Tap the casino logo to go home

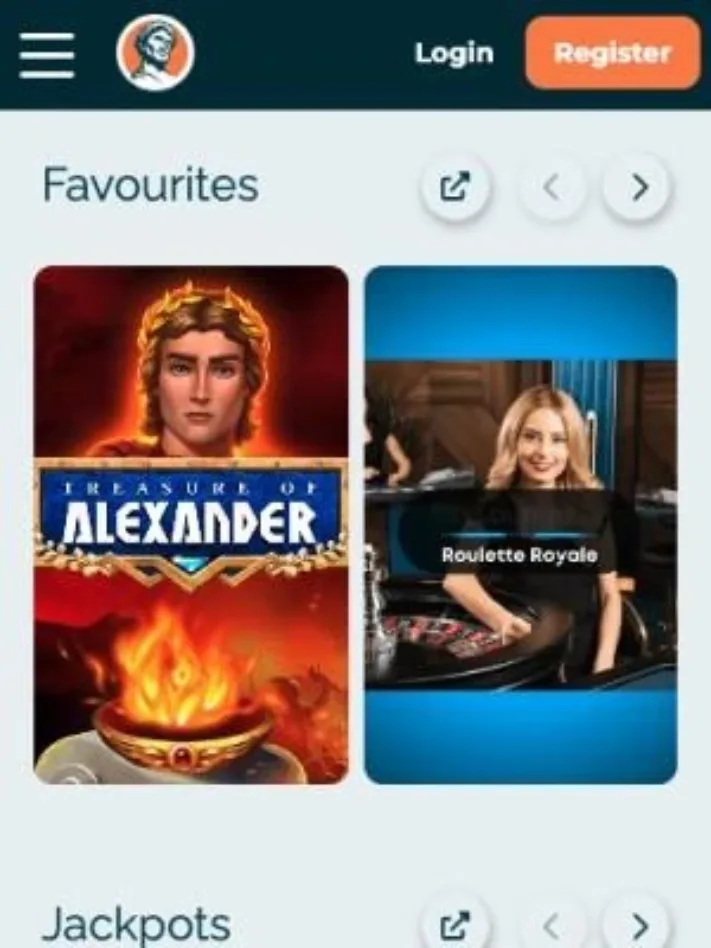point(155,54)
